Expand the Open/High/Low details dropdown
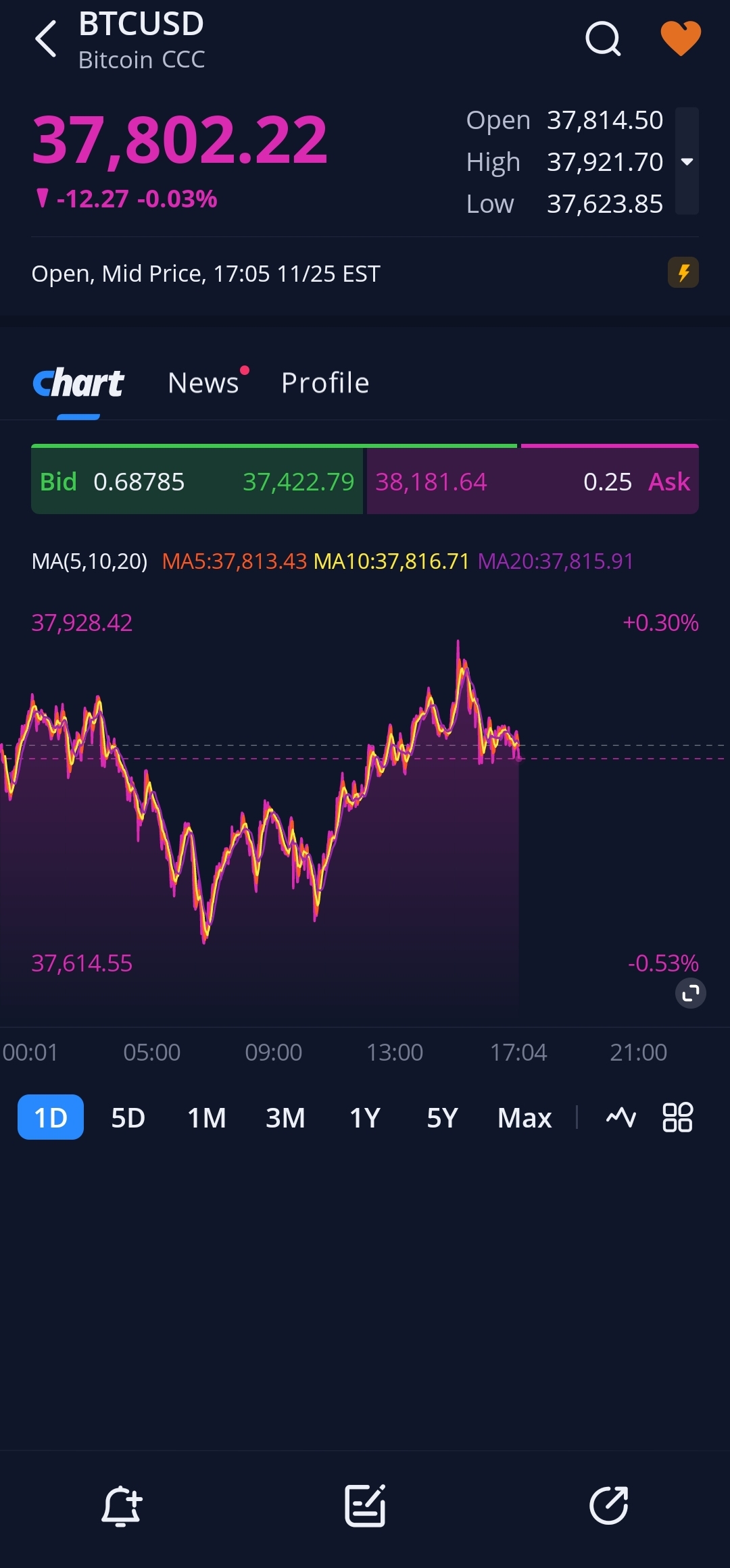The image size is (730, 1568). (687, 161)
